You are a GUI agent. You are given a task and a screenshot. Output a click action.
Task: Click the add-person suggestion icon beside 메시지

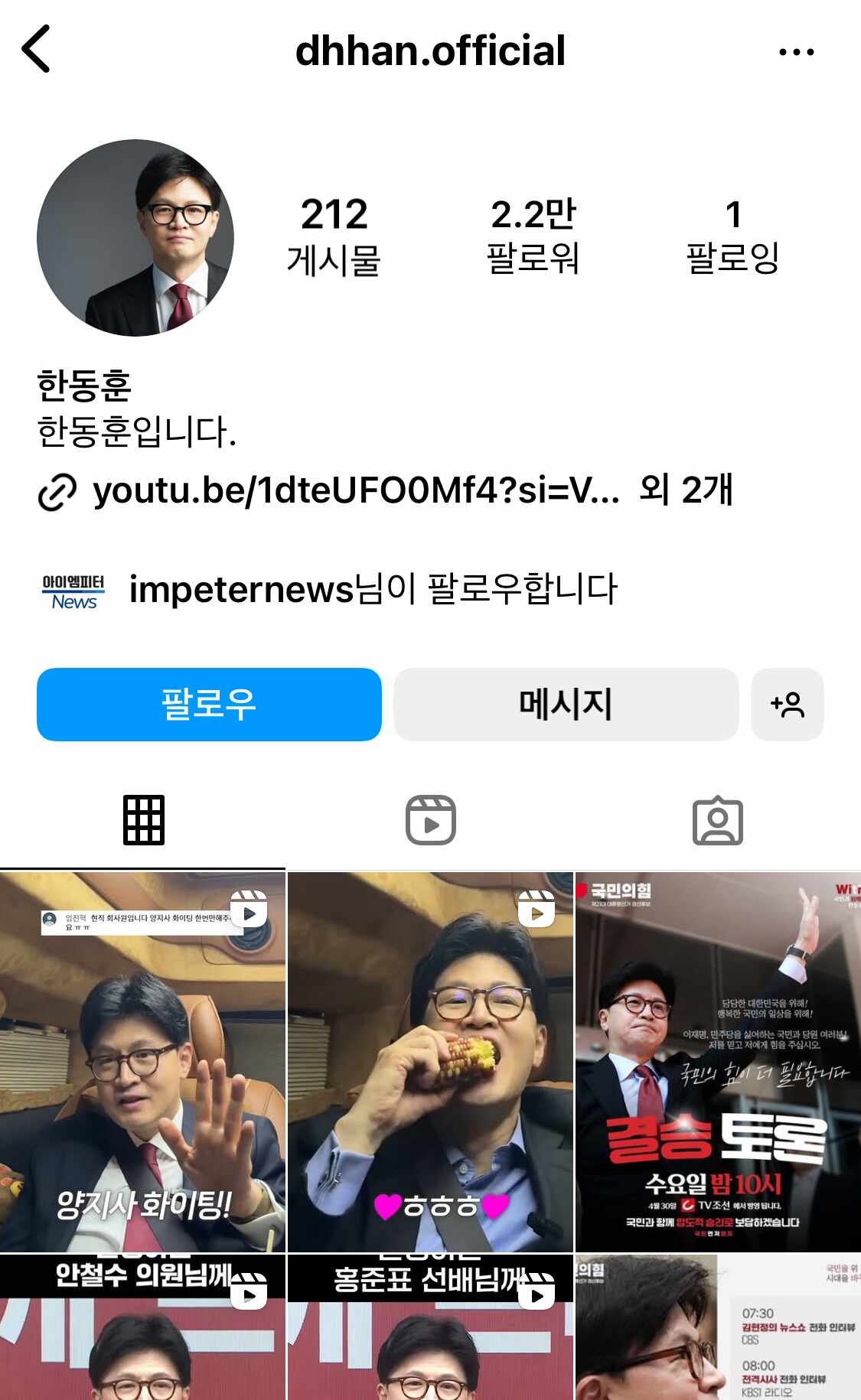pos(788,705)
